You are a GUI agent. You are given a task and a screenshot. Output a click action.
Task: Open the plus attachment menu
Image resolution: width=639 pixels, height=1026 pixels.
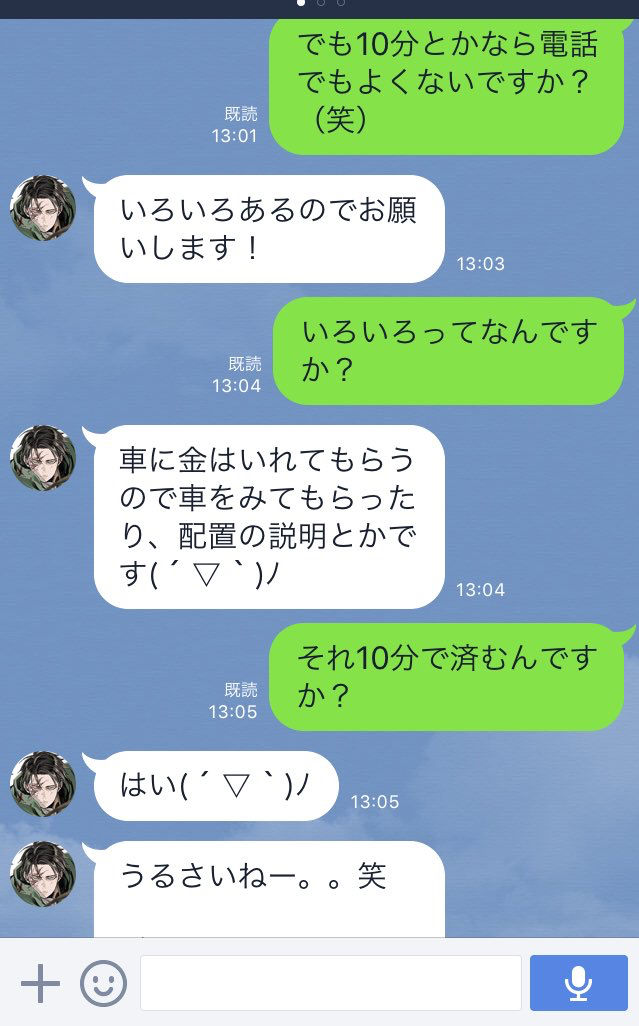(x=40, y=984)
